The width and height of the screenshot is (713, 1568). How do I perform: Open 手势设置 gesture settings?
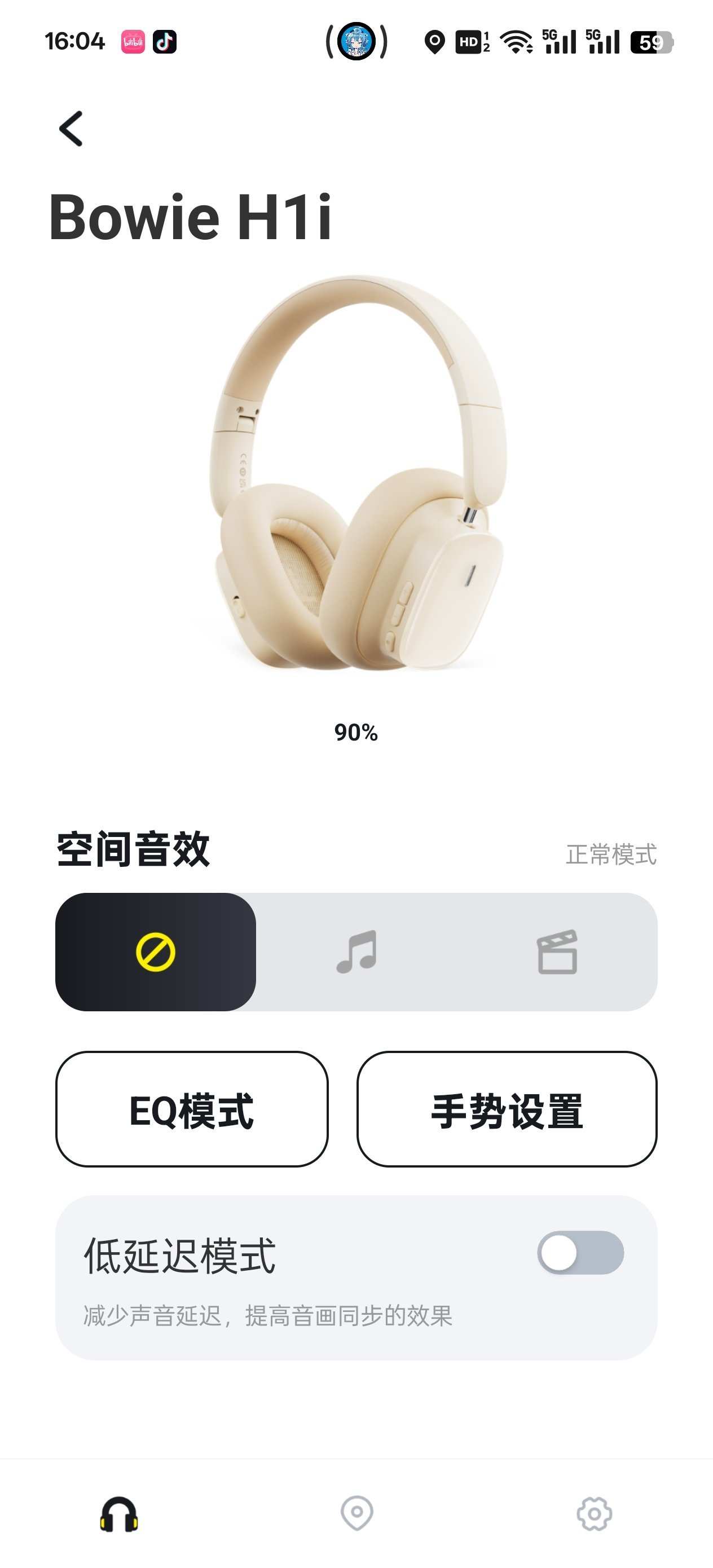(x=507, y=1109)
